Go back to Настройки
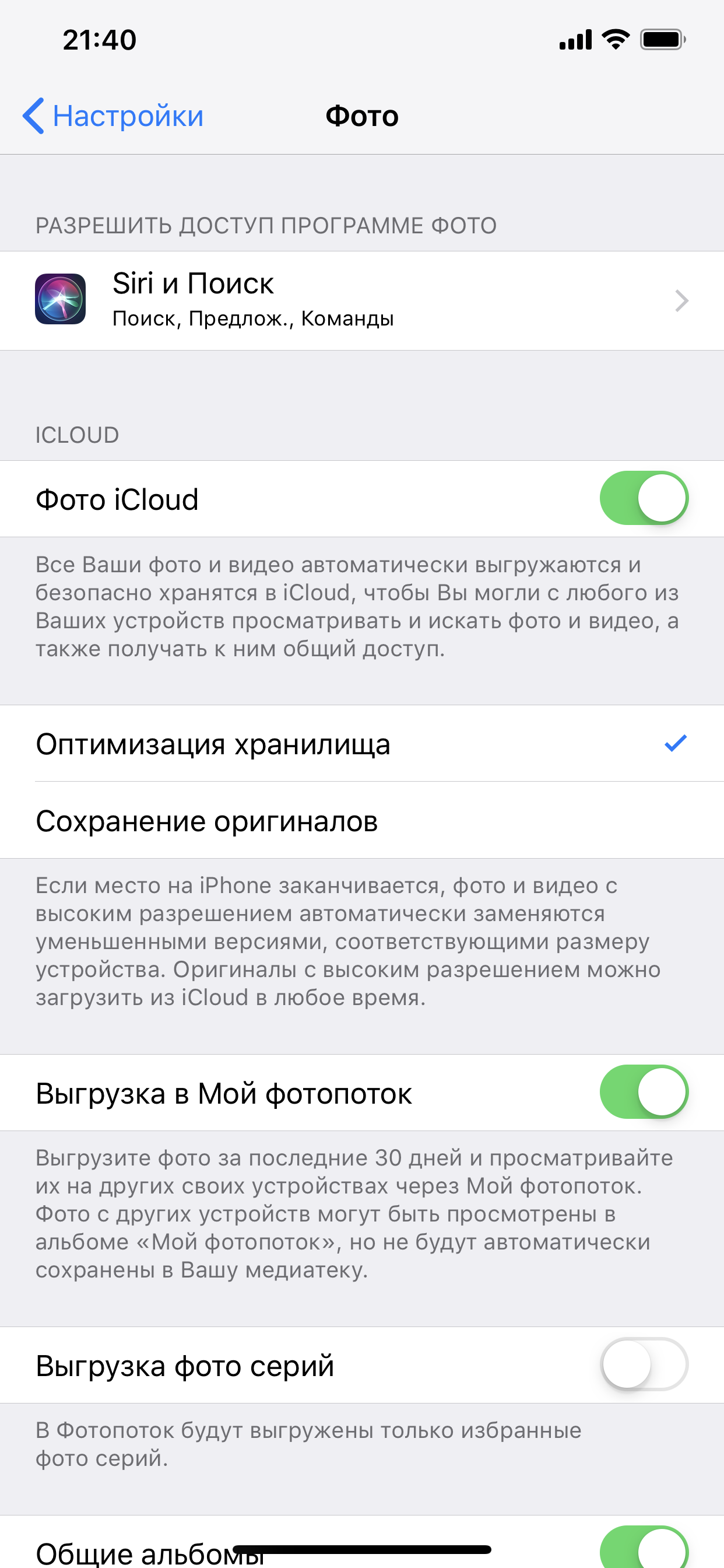Viewport: 724px width, 1568px height. coord(114,116)
